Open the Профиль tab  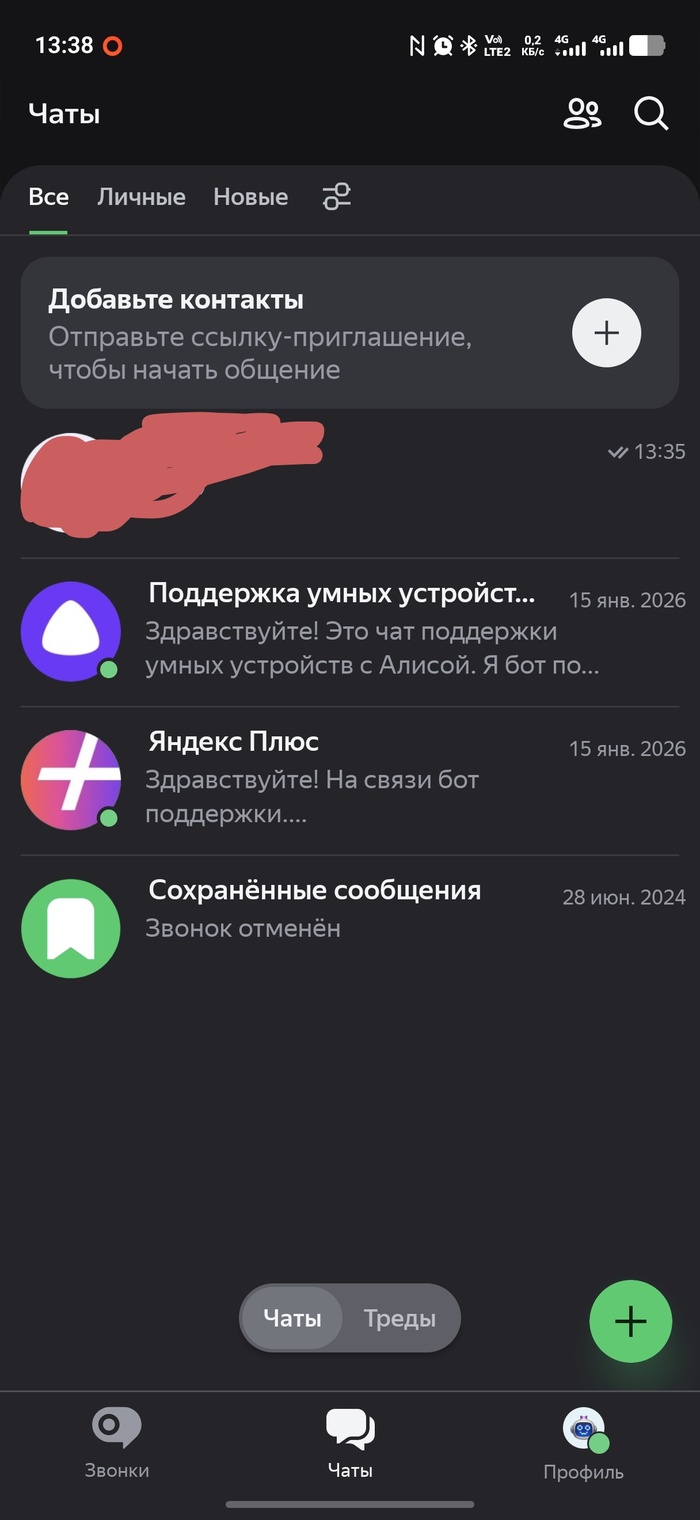tap(583, 1443)
